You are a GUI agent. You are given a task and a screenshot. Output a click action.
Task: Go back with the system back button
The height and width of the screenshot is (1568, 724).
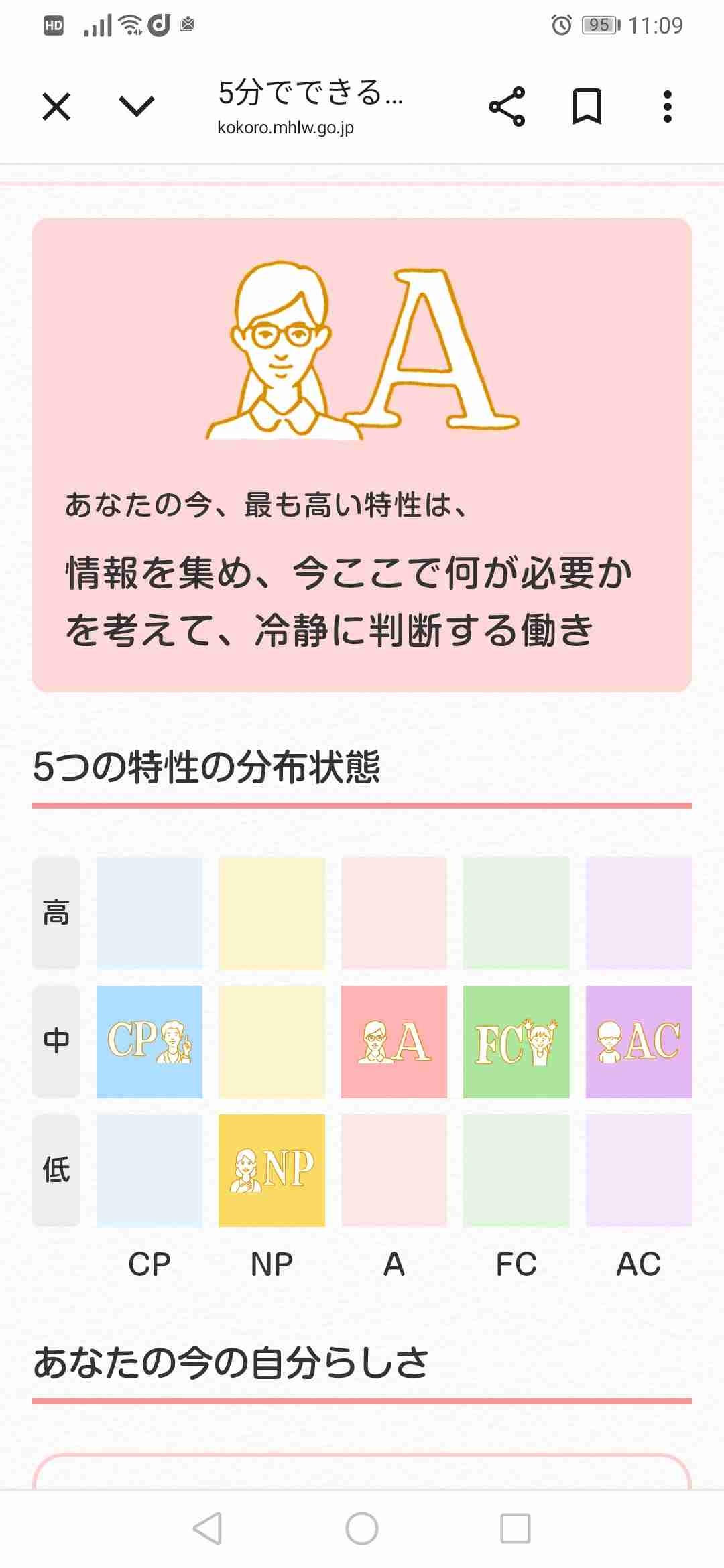pos(208,1528)
